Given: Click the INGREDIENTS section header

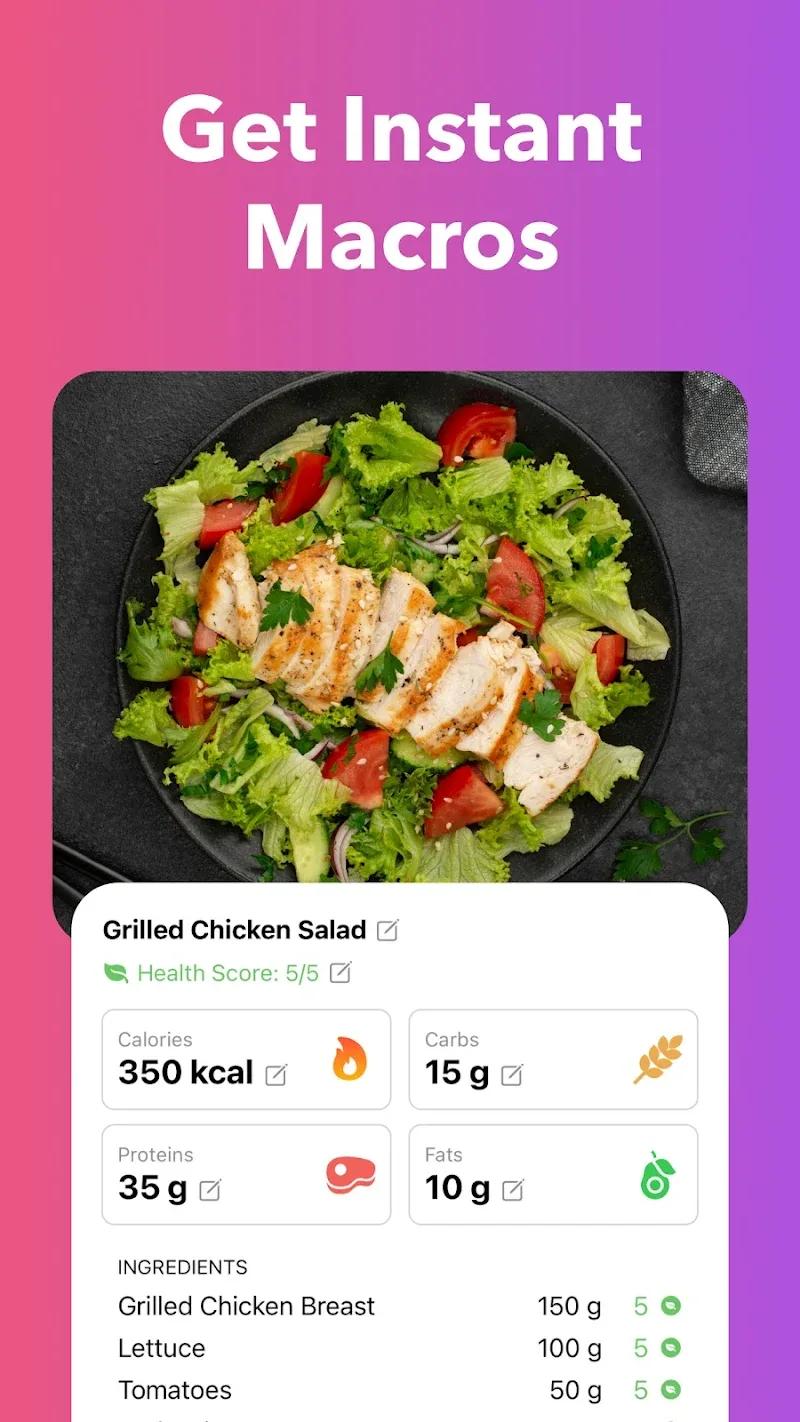Looking at the screenshot, I should [183, 1266].
